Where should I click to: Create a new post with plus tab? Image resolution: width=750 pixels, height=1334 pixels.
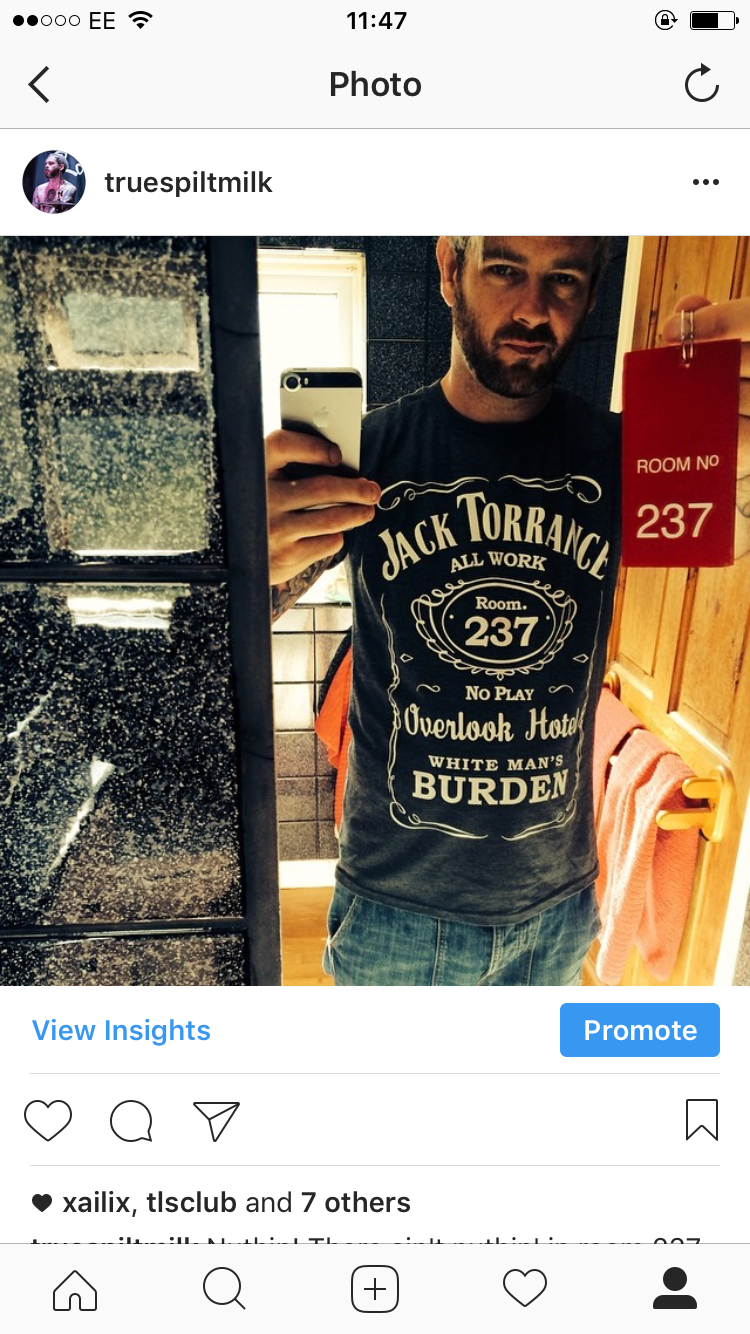[x=375, y=1289]
